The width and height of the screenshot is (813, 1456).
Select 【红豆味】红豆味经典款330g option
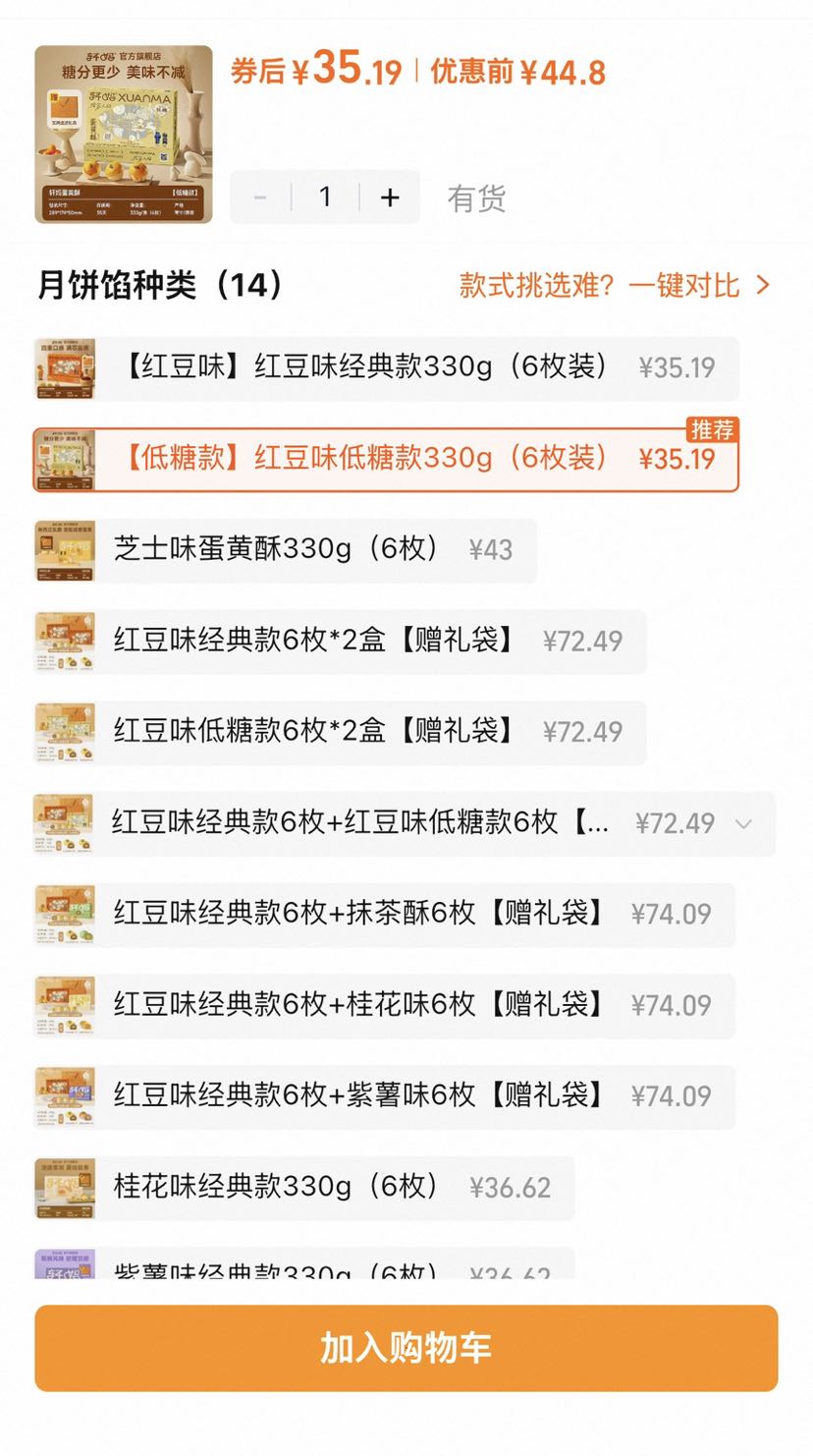click(386, 367)
